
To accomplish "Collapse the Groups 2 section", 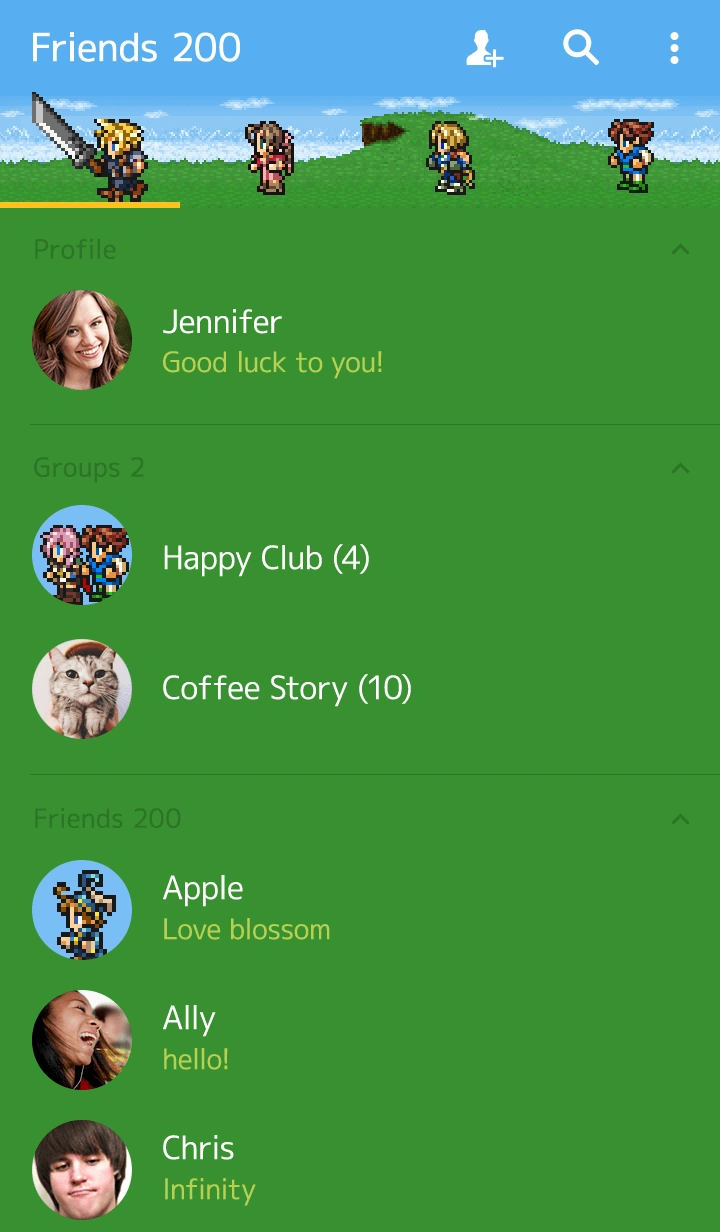I will pos(680,468).
